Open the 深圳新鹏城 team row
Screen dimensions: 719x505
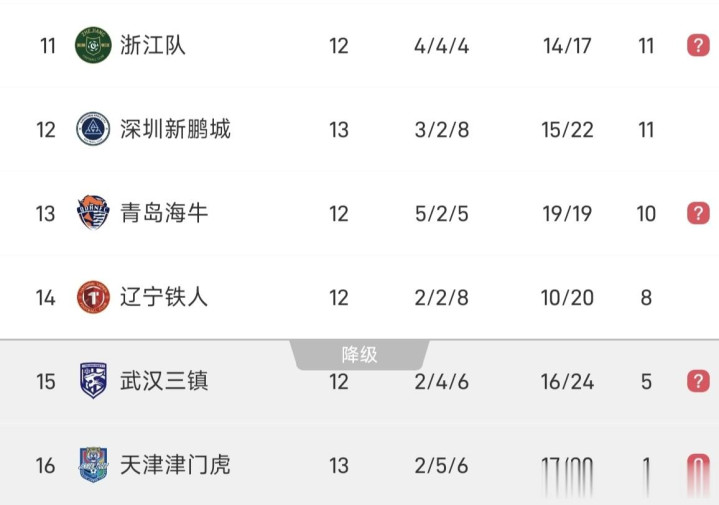tap(360, 129)
